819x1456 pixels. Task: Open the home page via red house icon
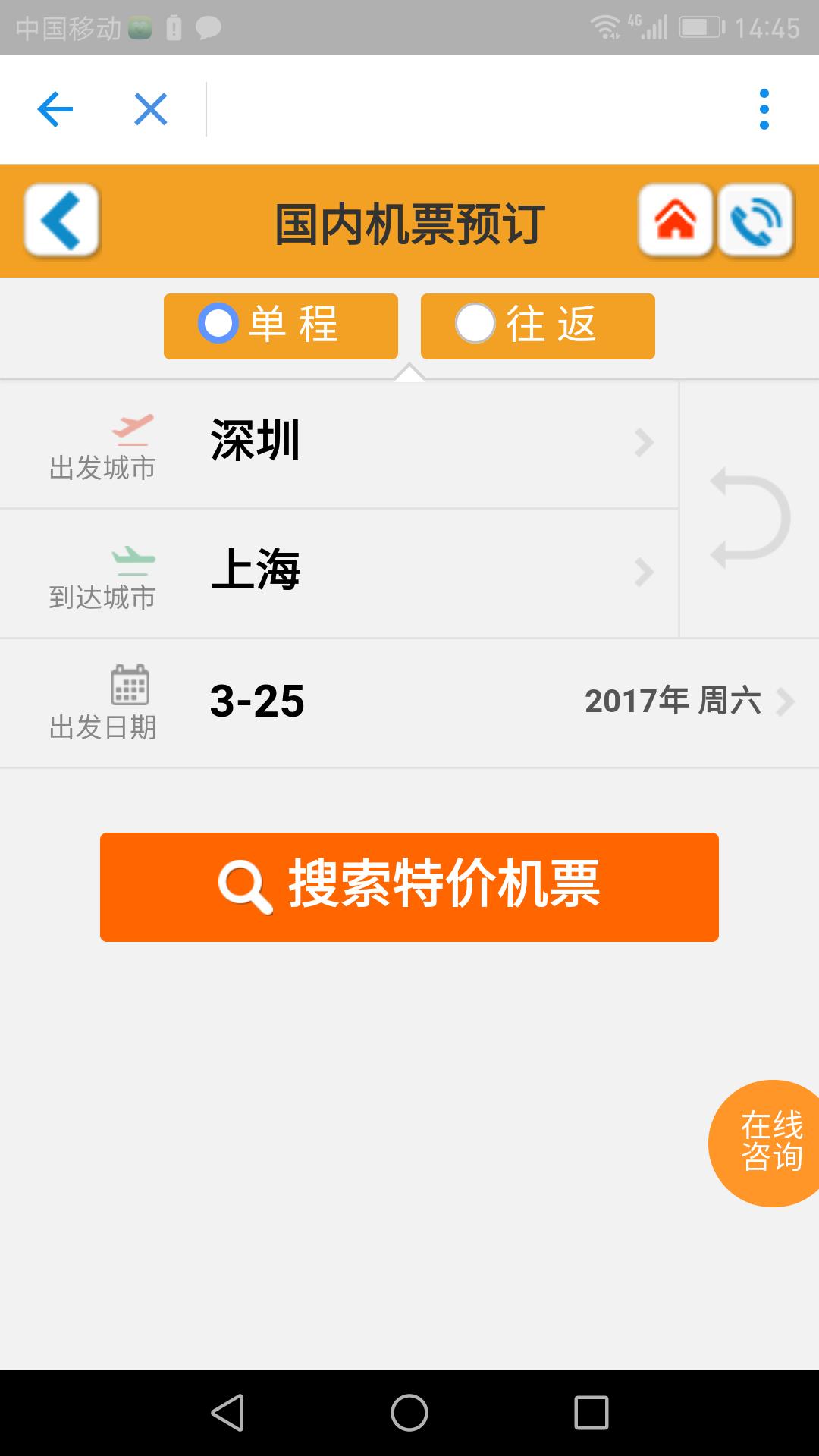coord(677,221)
